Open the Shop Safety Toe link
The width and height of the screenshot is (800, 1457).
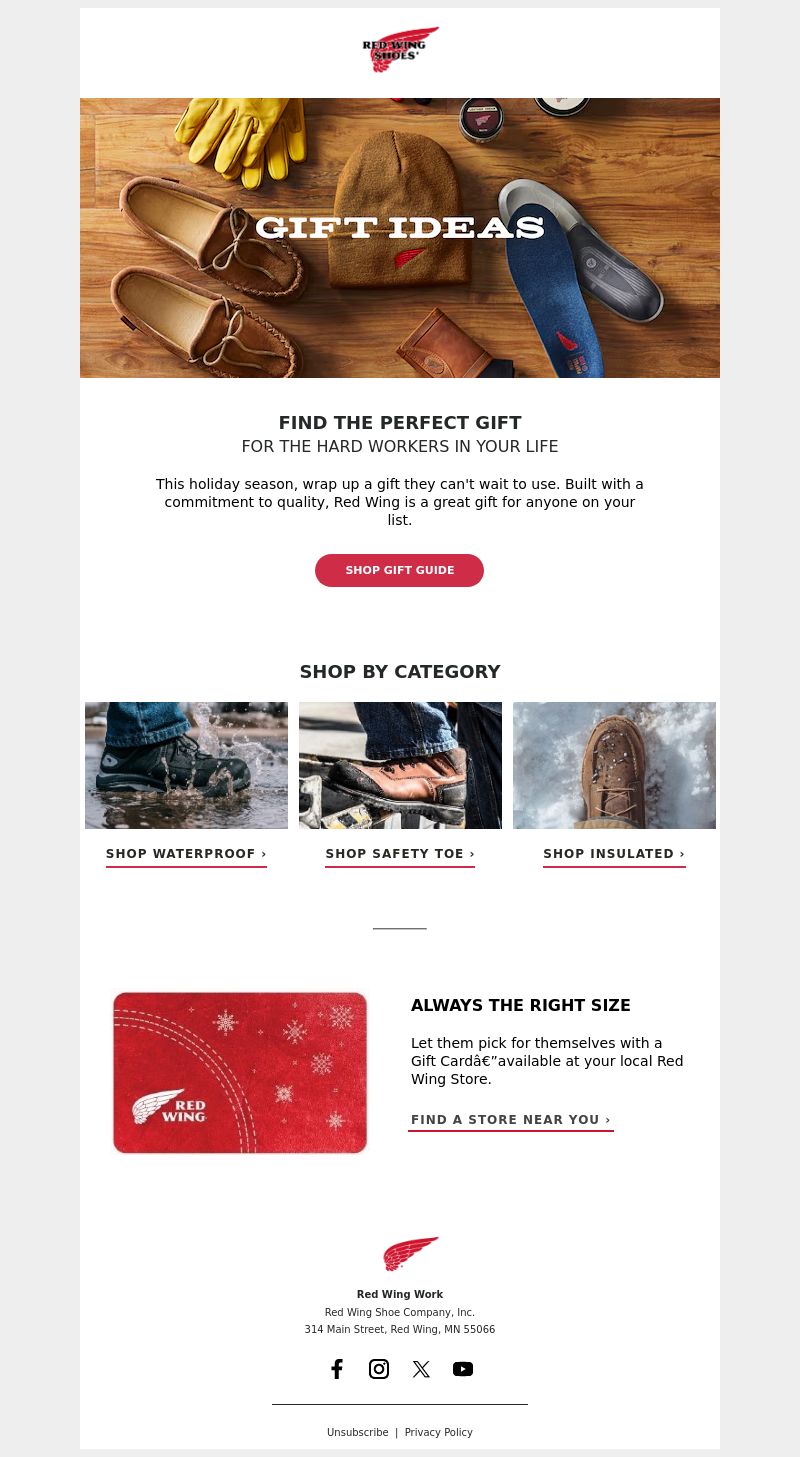(x=400, y=854)
